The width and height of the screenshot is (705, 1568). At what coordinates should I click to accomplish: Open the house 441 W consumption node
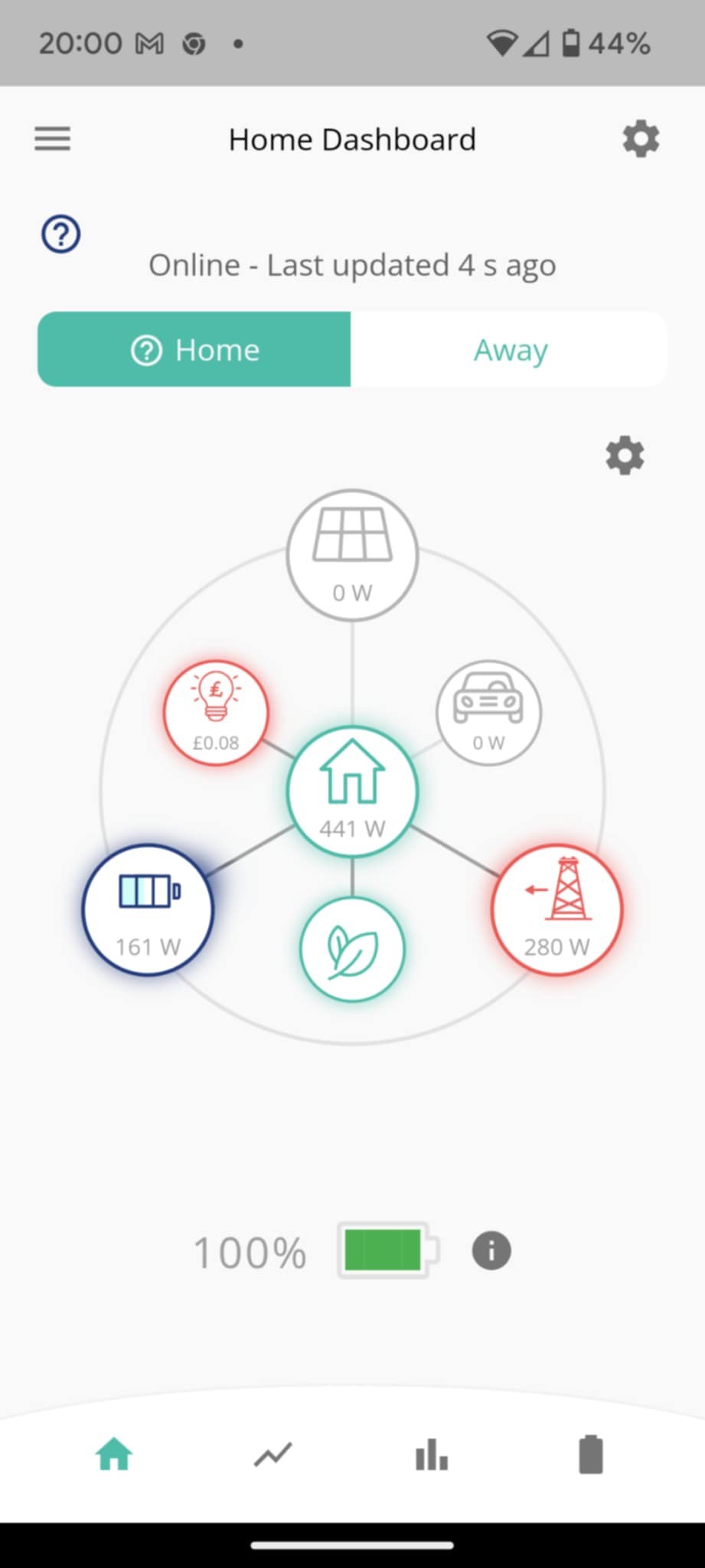(352, 791)
